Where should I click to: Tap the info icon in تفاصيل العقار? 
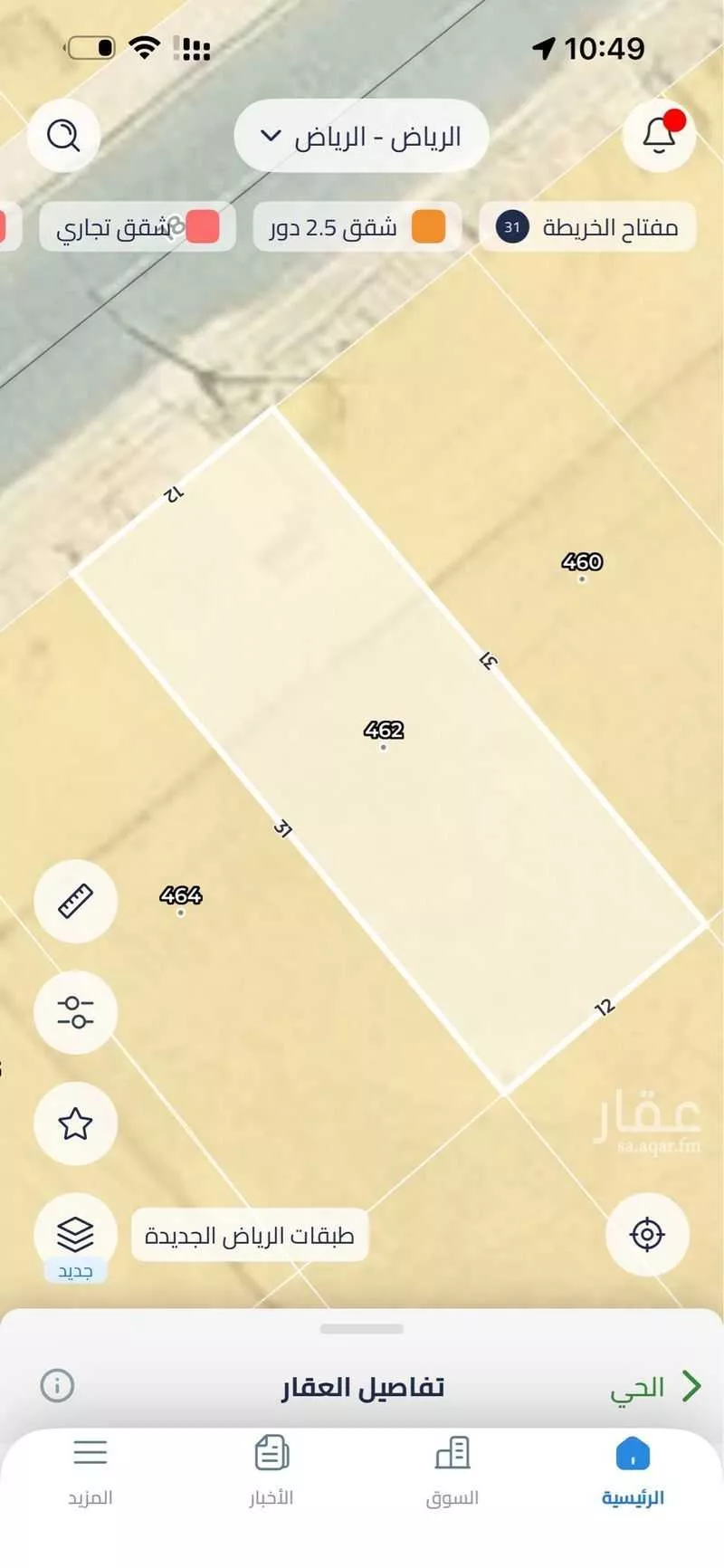[x=57, y=1385]
